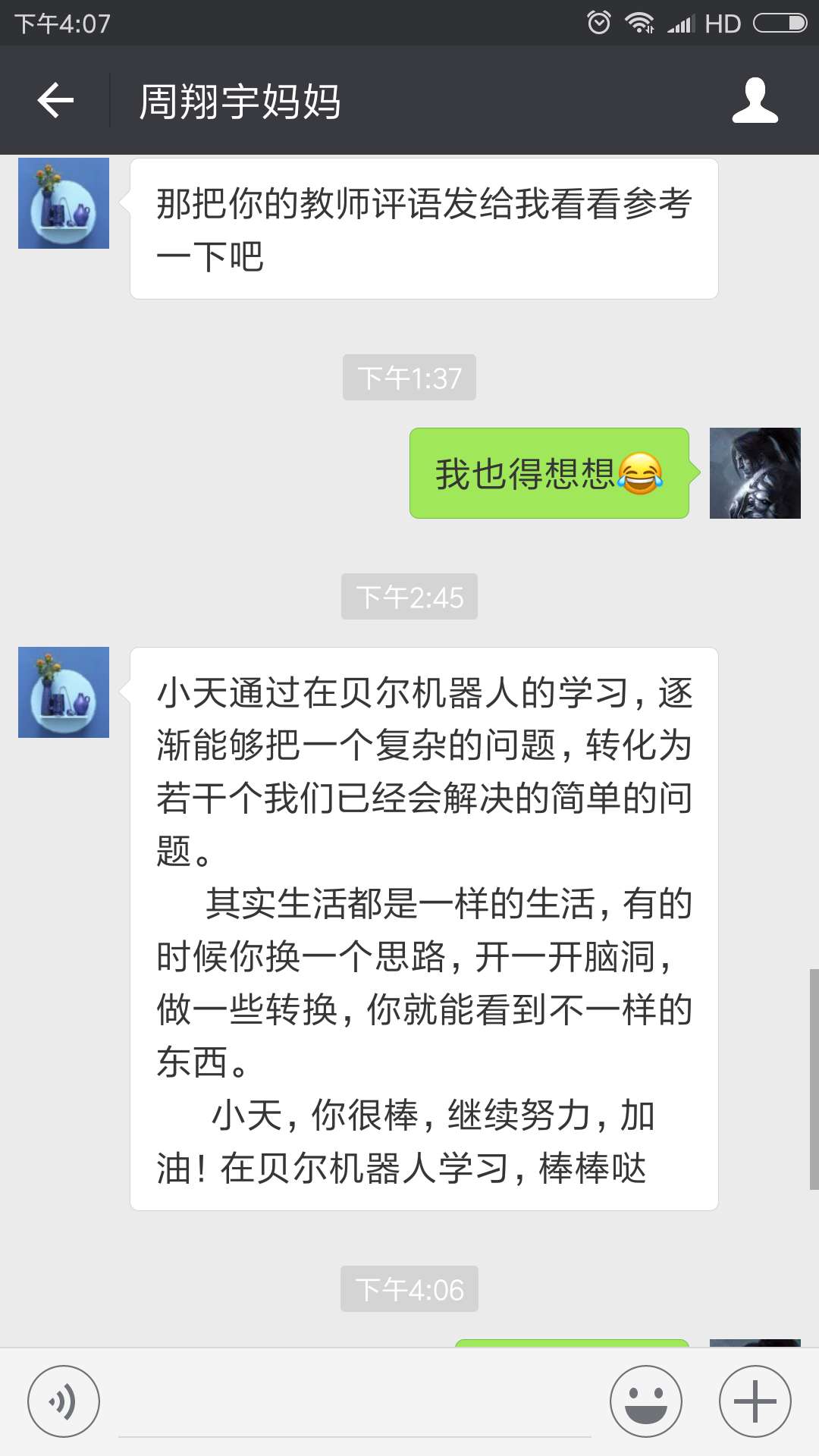The height and width of the screenshot is (1456, 819).
Task: Tap contact avatar beside 教师评语 message
Action: pos(64,203)
